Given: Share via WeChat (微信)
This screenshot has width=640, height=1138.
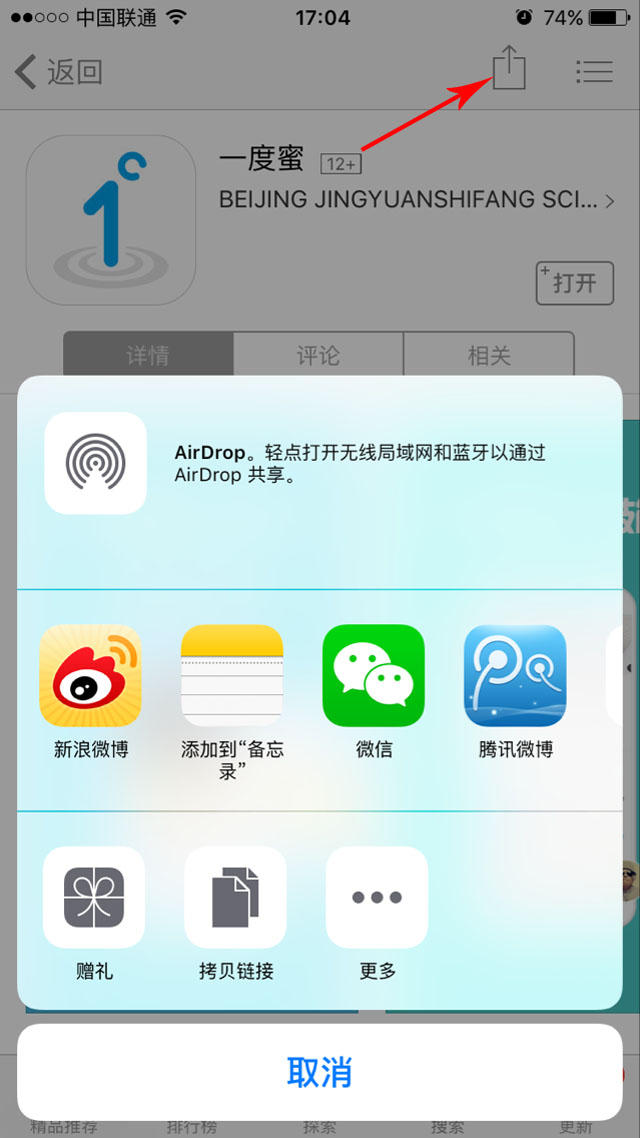Looking at the screenshot, I should (x=374, y=676).
